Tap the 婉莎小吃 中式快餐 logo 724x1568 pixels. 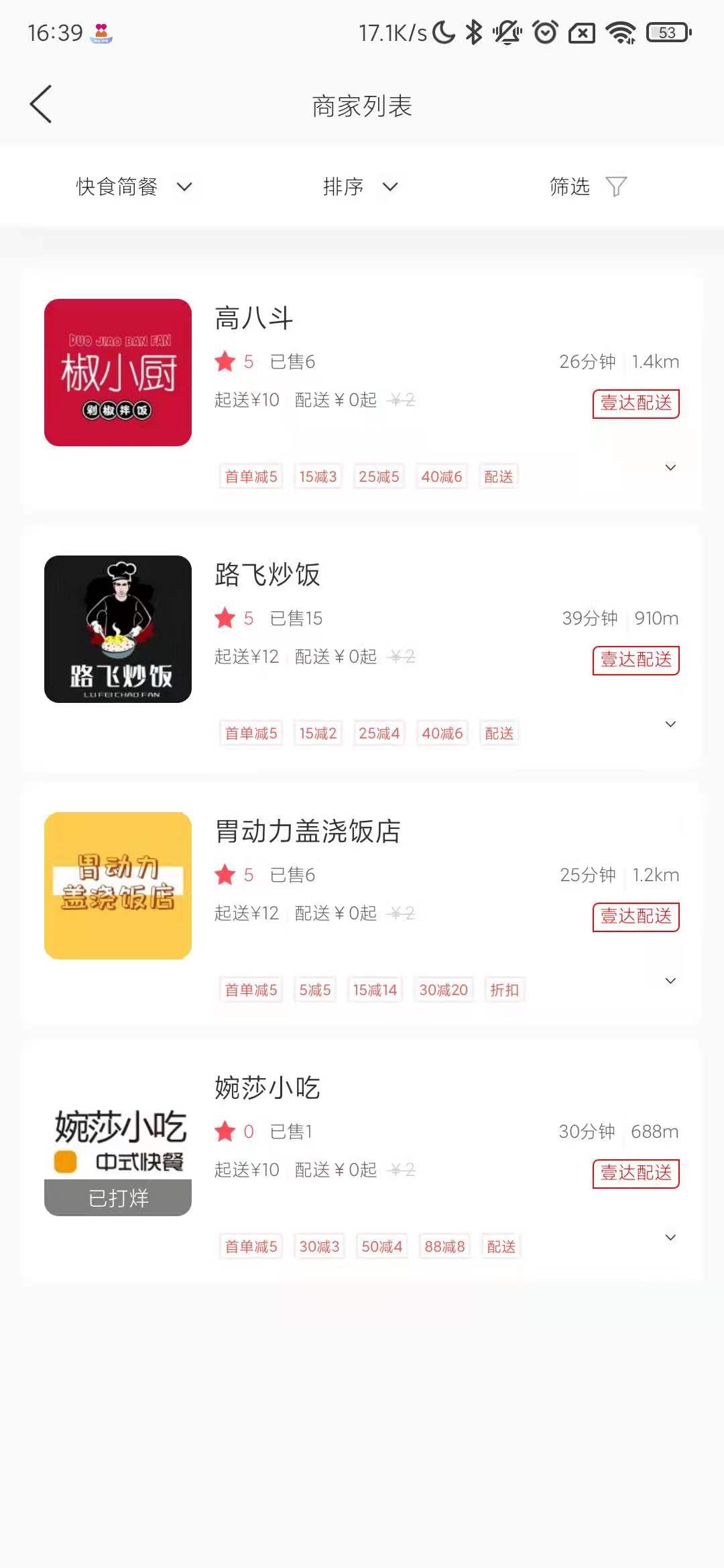[117, 1142]
